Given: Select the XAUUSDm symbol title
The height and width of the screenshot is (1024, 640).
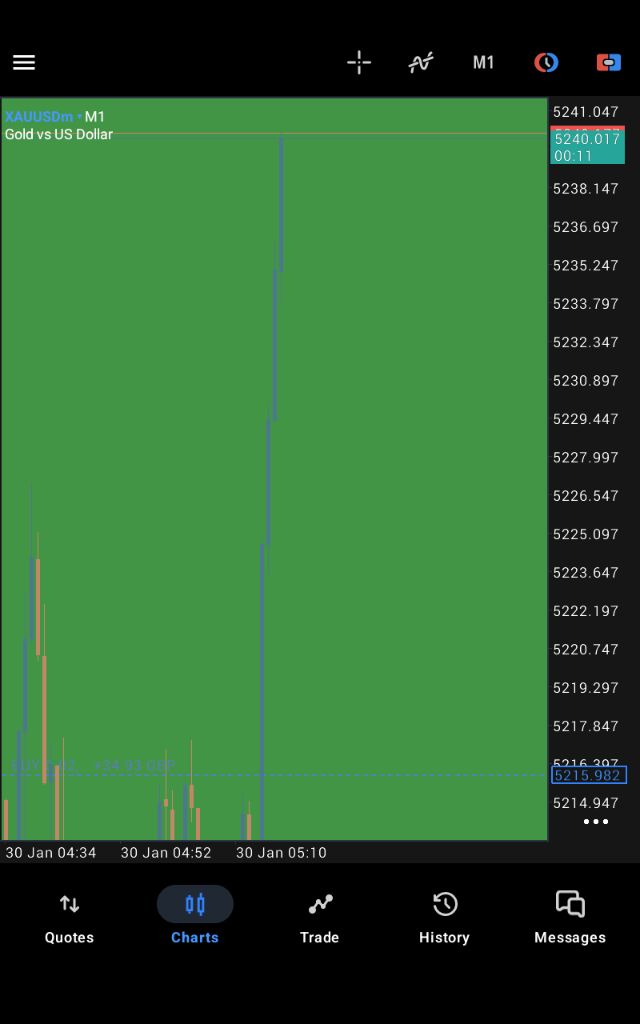Looking at the screenshot, I should point(39,117).
